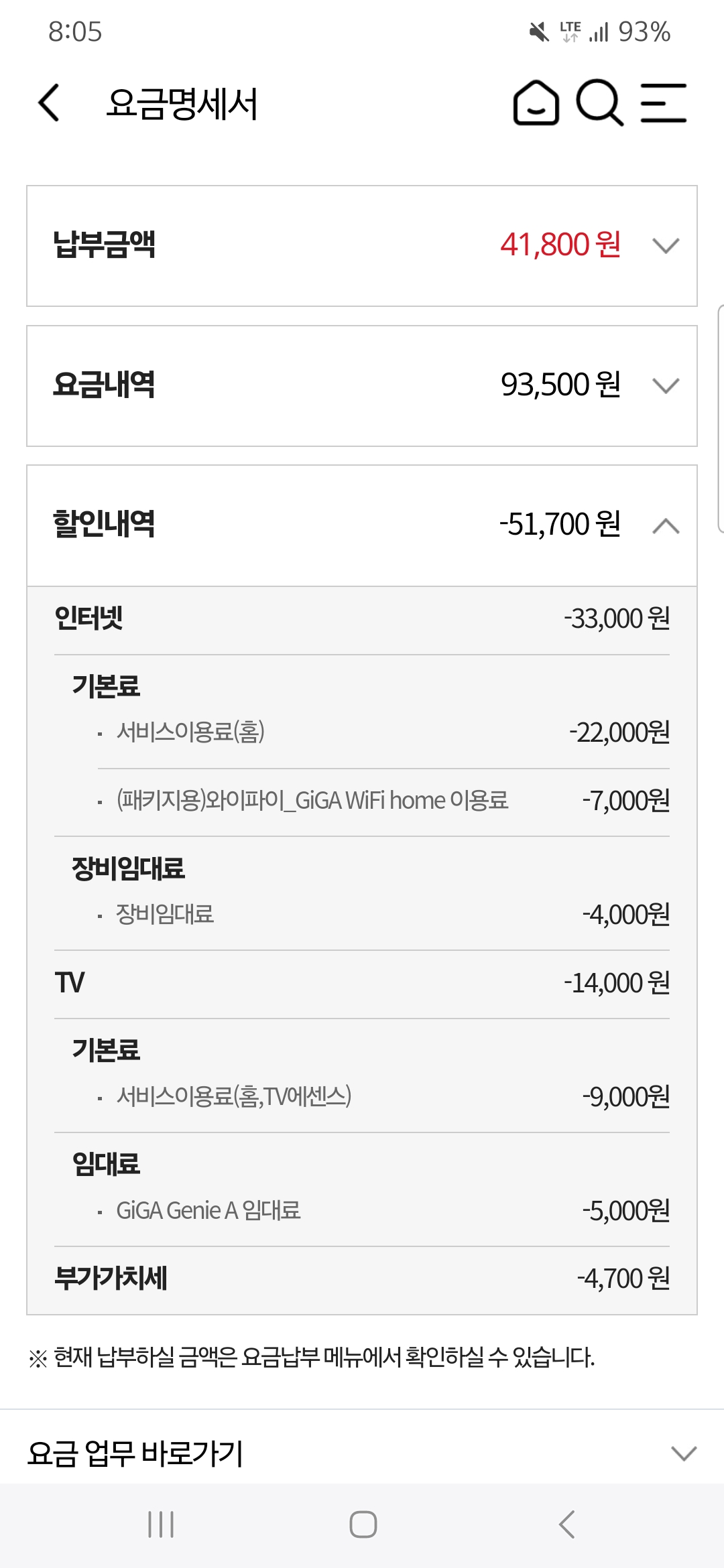Tap the system back button

567,1524
